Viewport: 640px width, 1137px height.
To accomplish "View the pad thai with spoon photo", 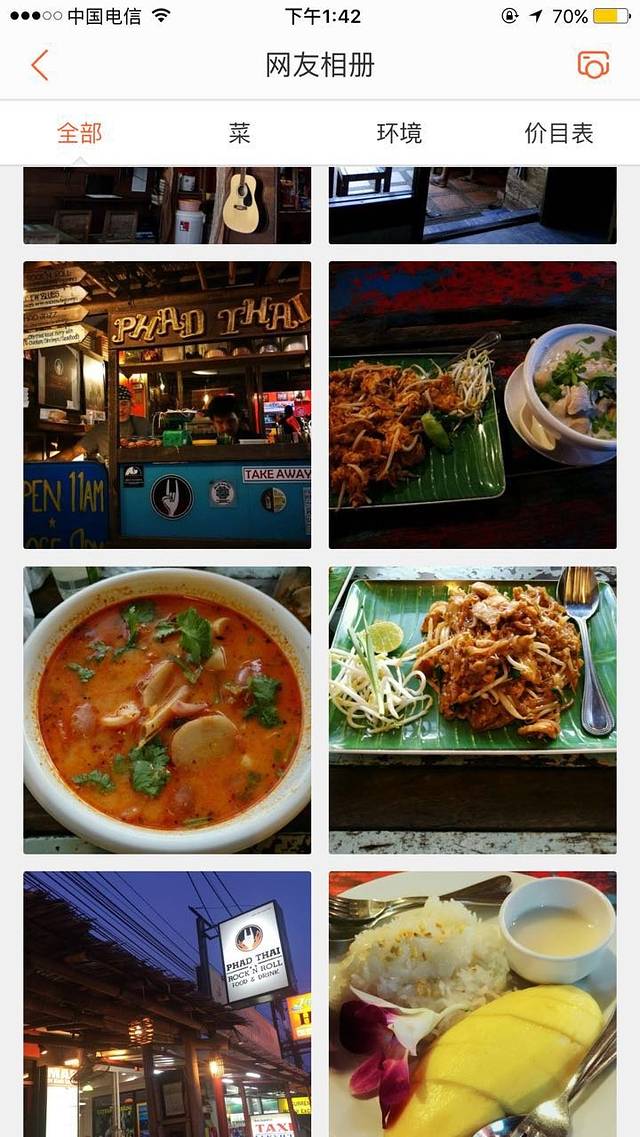I will [472, 710].
